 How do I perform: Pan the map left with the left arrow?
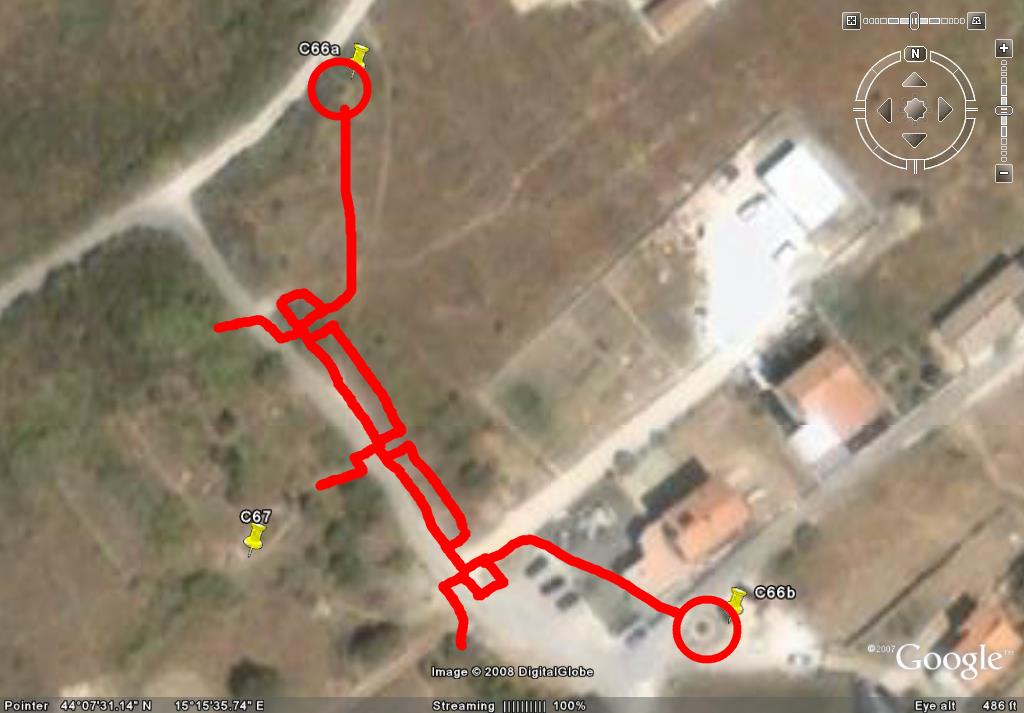885,109
